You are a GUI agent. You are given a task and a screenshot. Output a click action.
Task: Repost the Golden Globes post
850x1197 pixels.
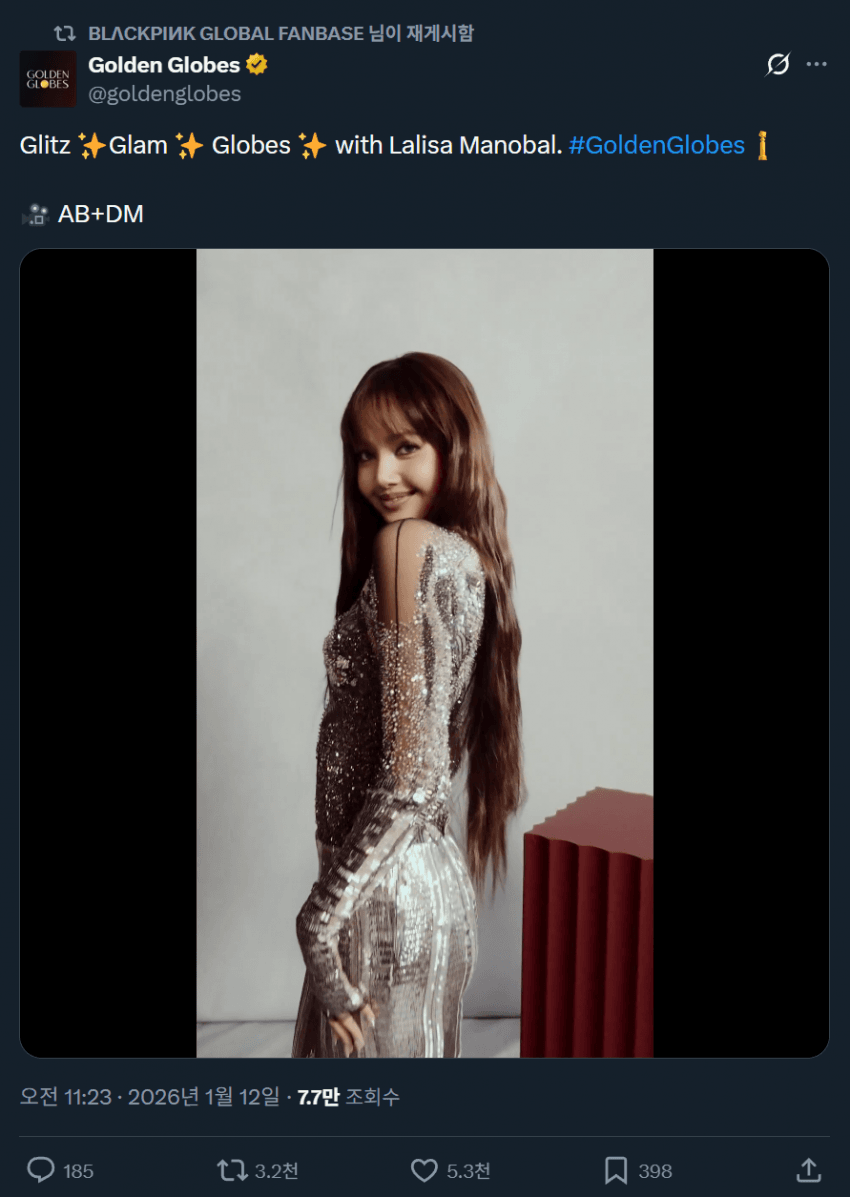(x=233, y=1170)
